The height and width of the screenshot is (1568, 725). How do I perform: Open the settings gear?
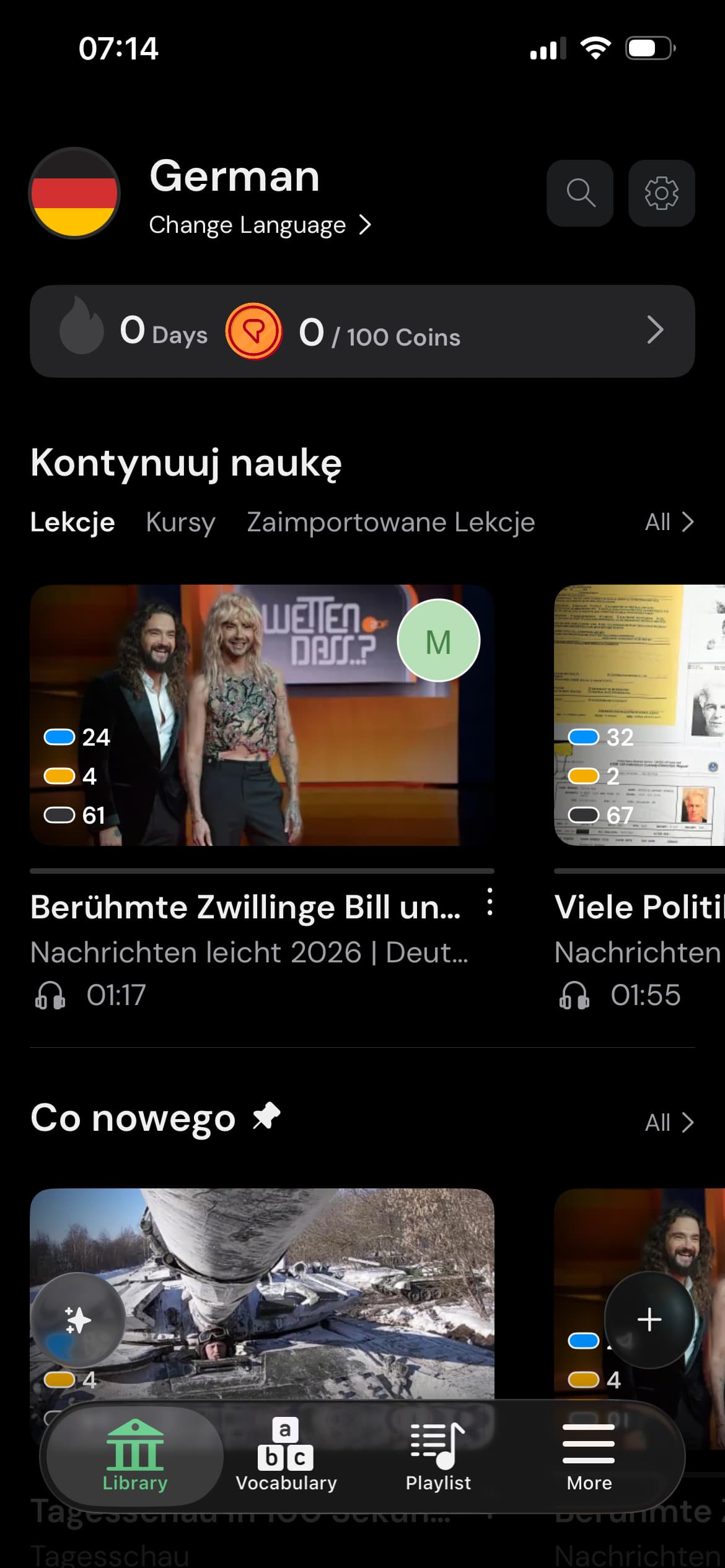pyautogui.click(x=661, y=193)
